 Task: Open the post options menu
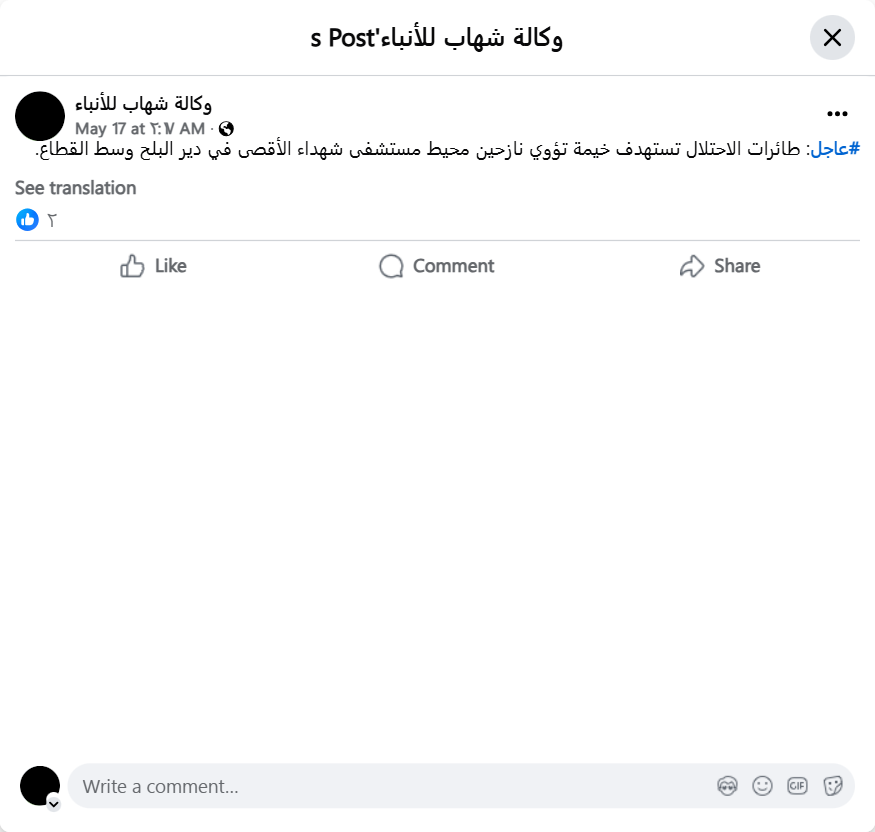pos(837,114)
